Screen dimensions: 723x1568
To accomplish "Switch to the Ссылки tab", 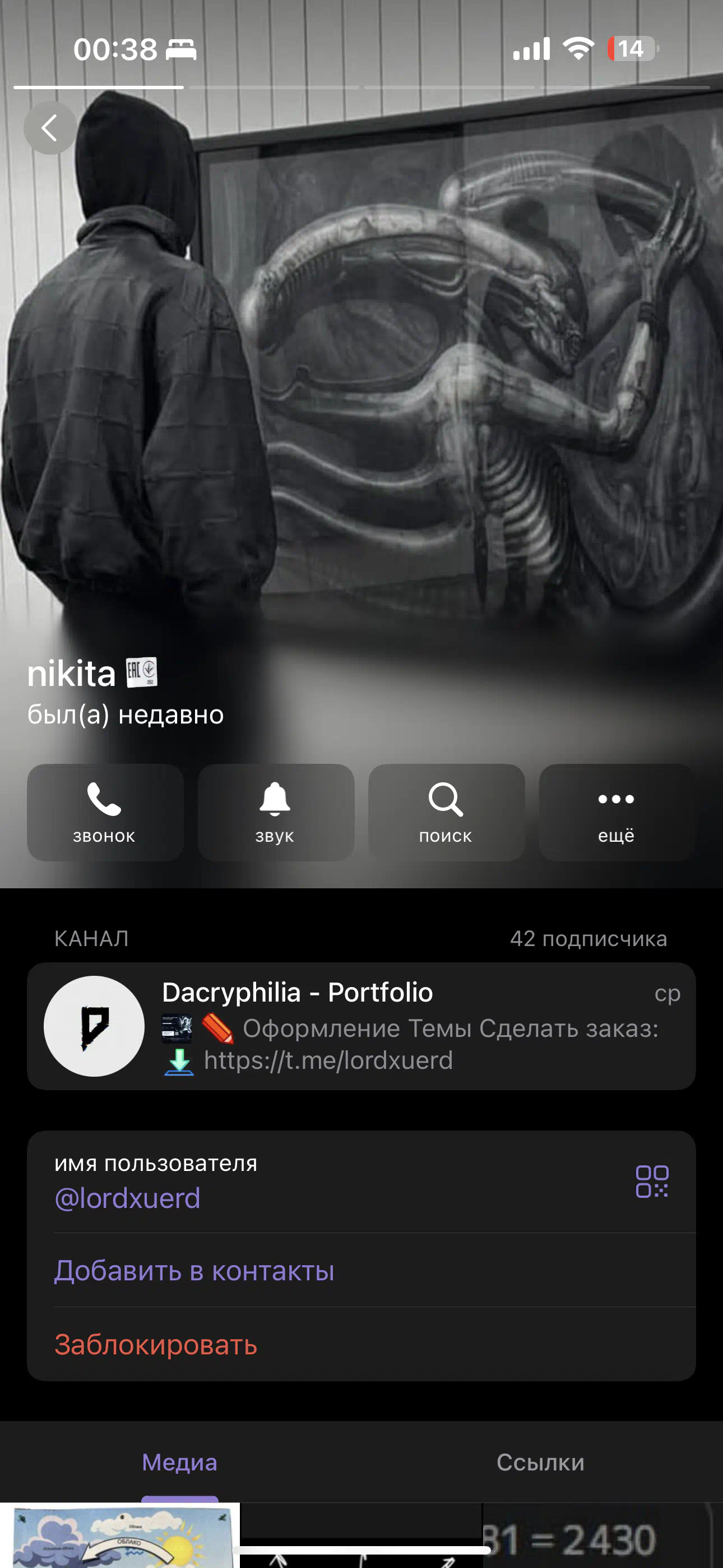I will pyautogui.click(x=540, y=1462).
